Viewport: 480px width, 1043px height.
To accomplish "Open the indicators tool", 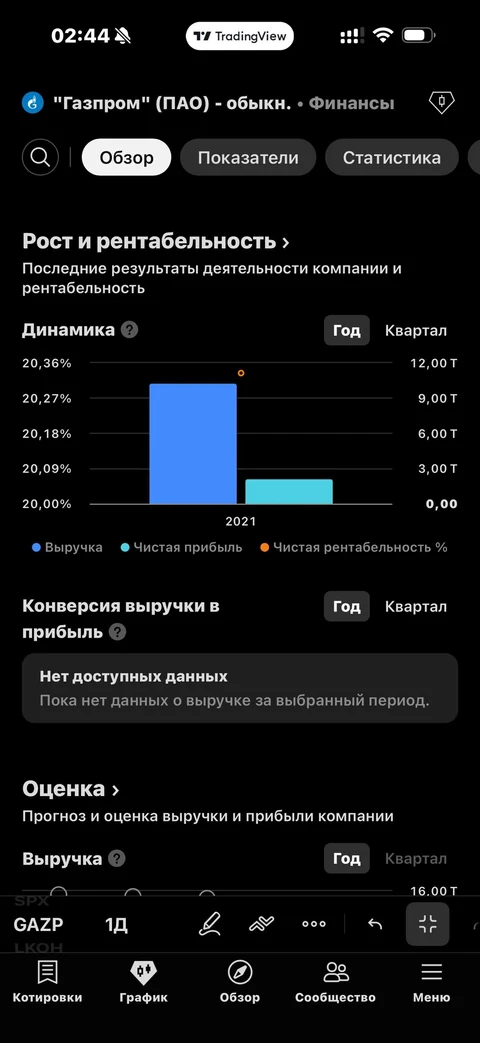I will (262, 924).
